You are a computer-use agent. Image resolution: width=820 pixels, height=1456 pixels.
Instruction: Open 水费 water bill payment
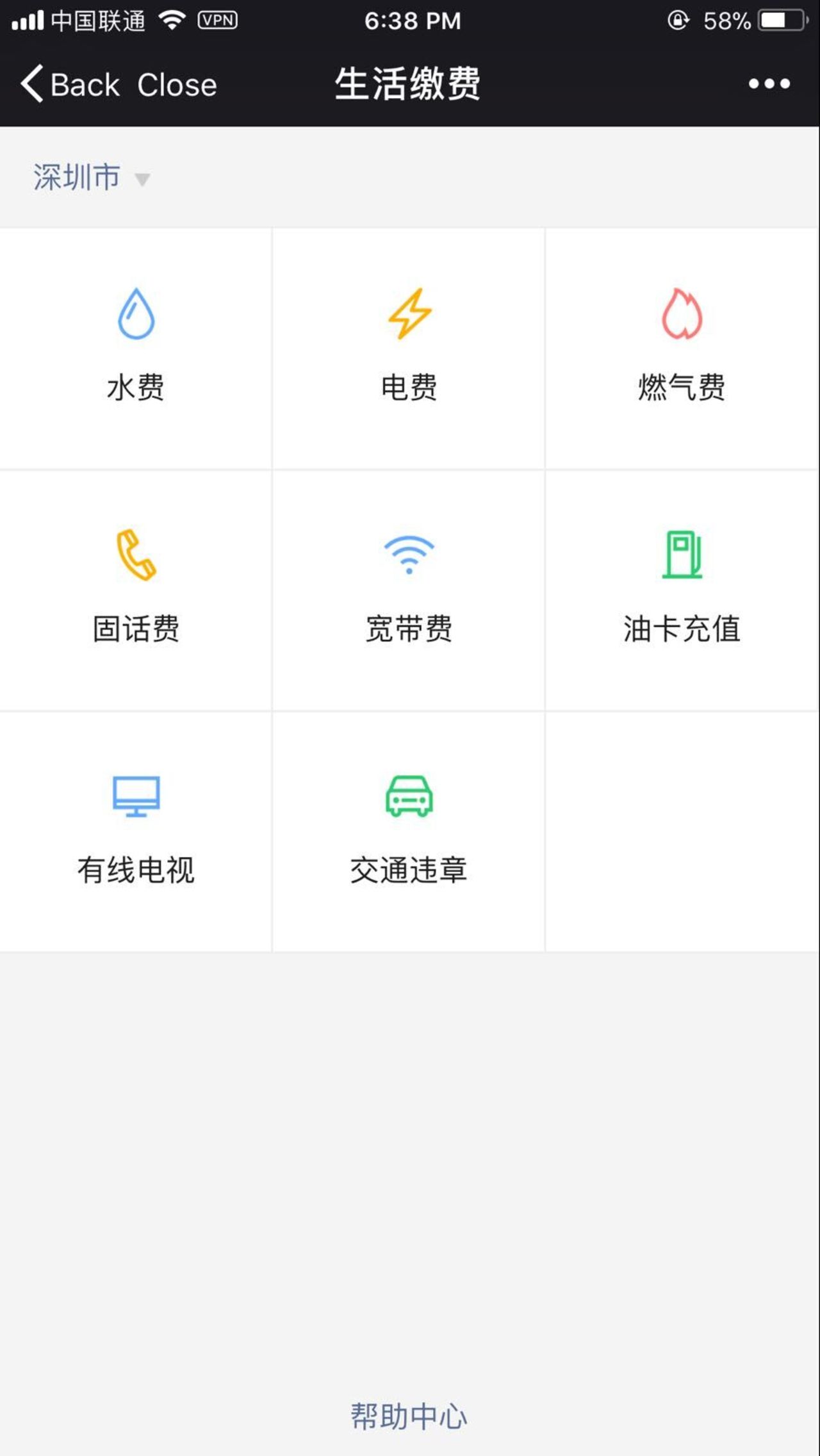(136, 349)
